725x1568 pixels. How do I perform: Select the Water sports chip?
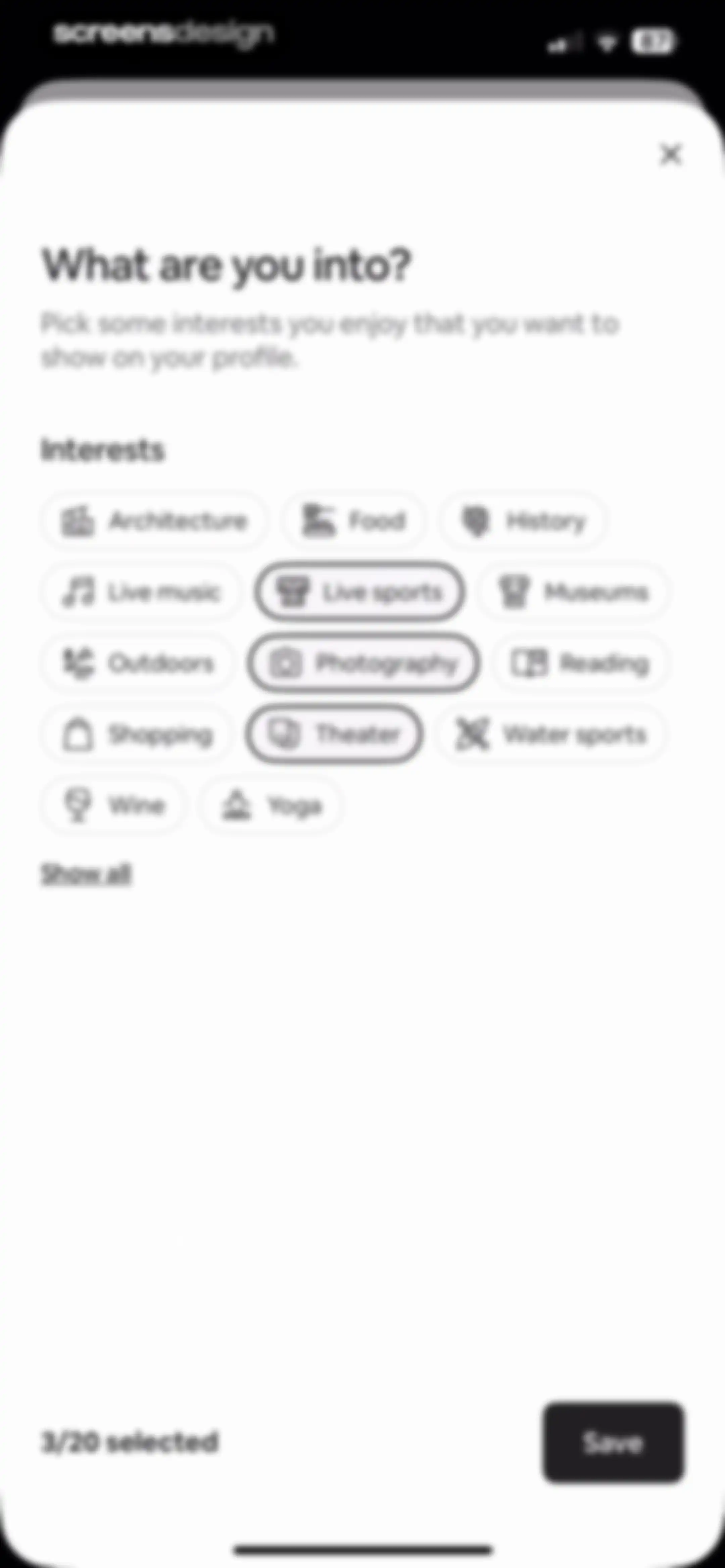550,734
